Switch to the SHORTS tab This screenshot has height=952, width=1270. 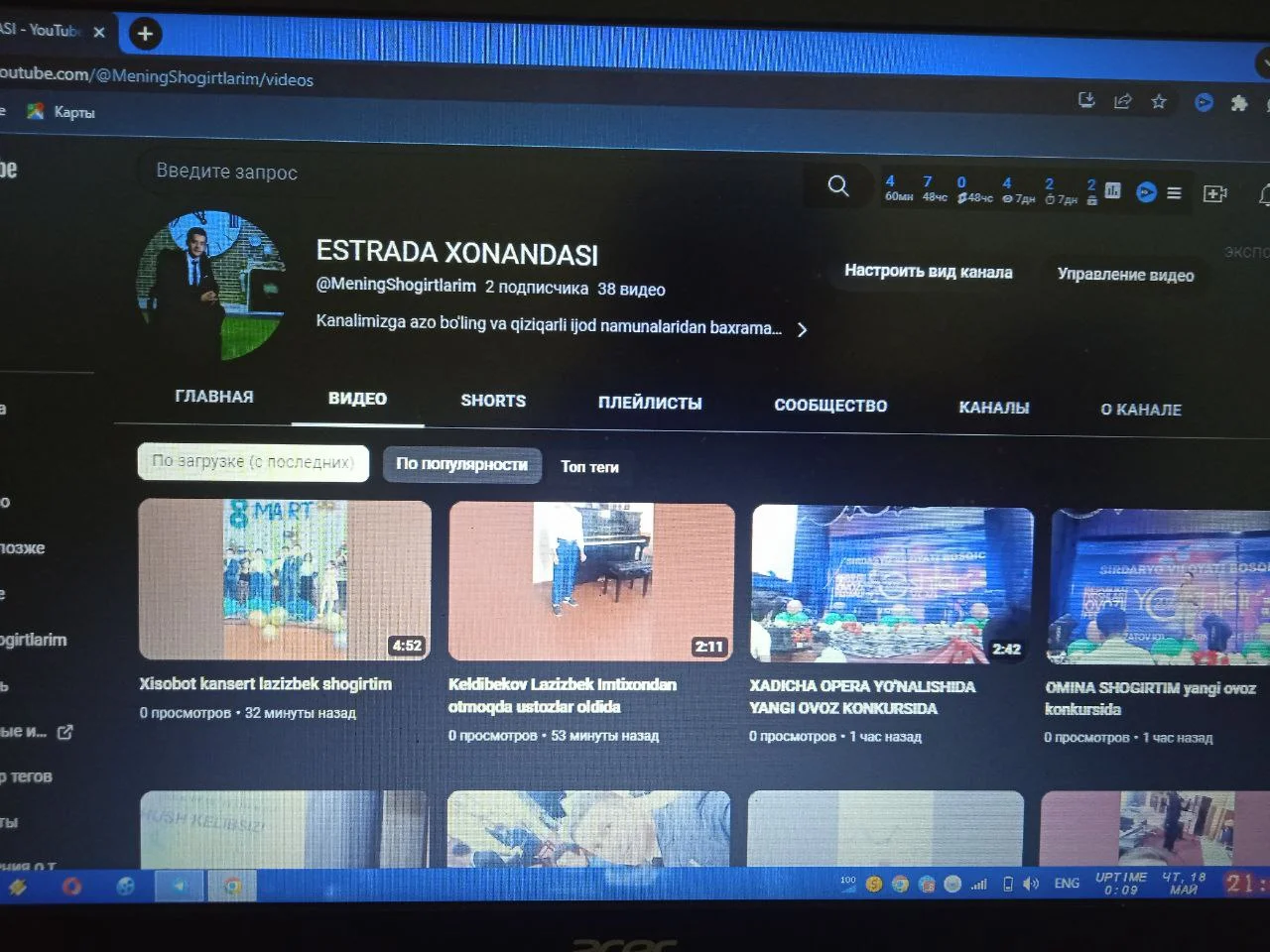(493, 401)
